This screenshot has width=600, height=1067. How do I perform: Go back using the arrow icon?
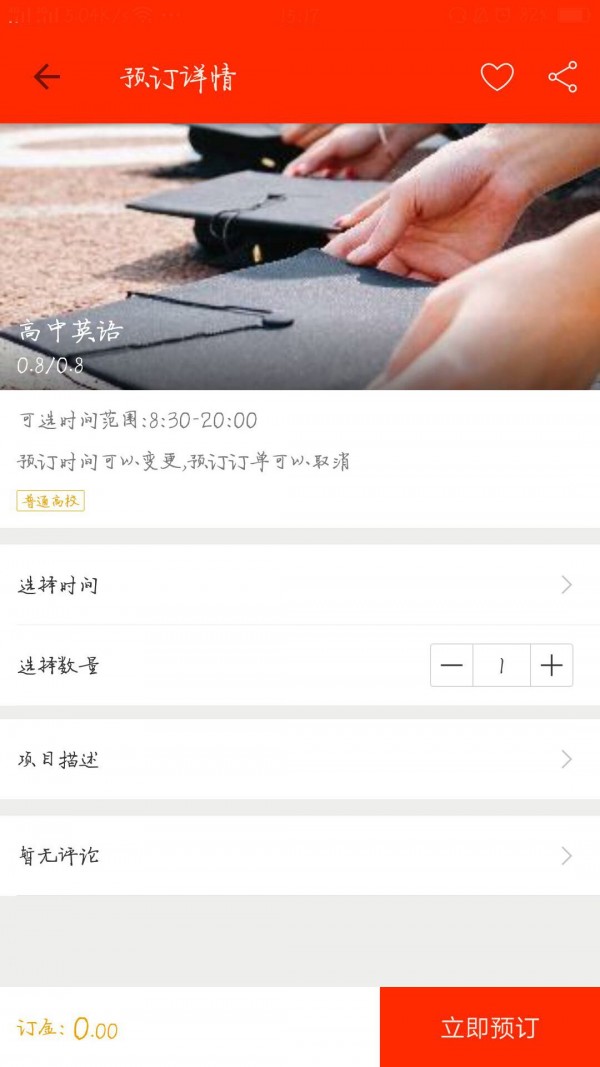click(x=47, y=77)
